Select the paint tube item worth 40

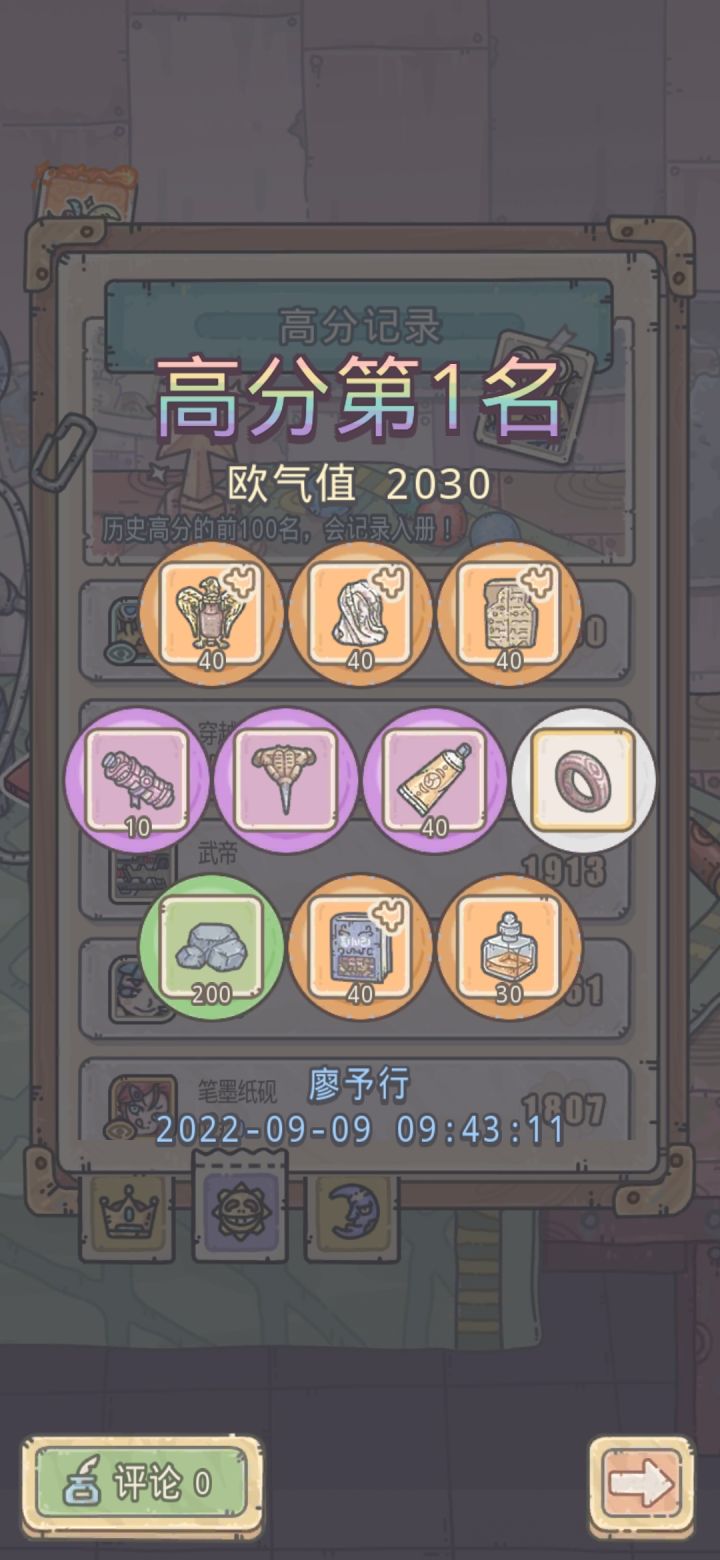(x=435, y=782)
